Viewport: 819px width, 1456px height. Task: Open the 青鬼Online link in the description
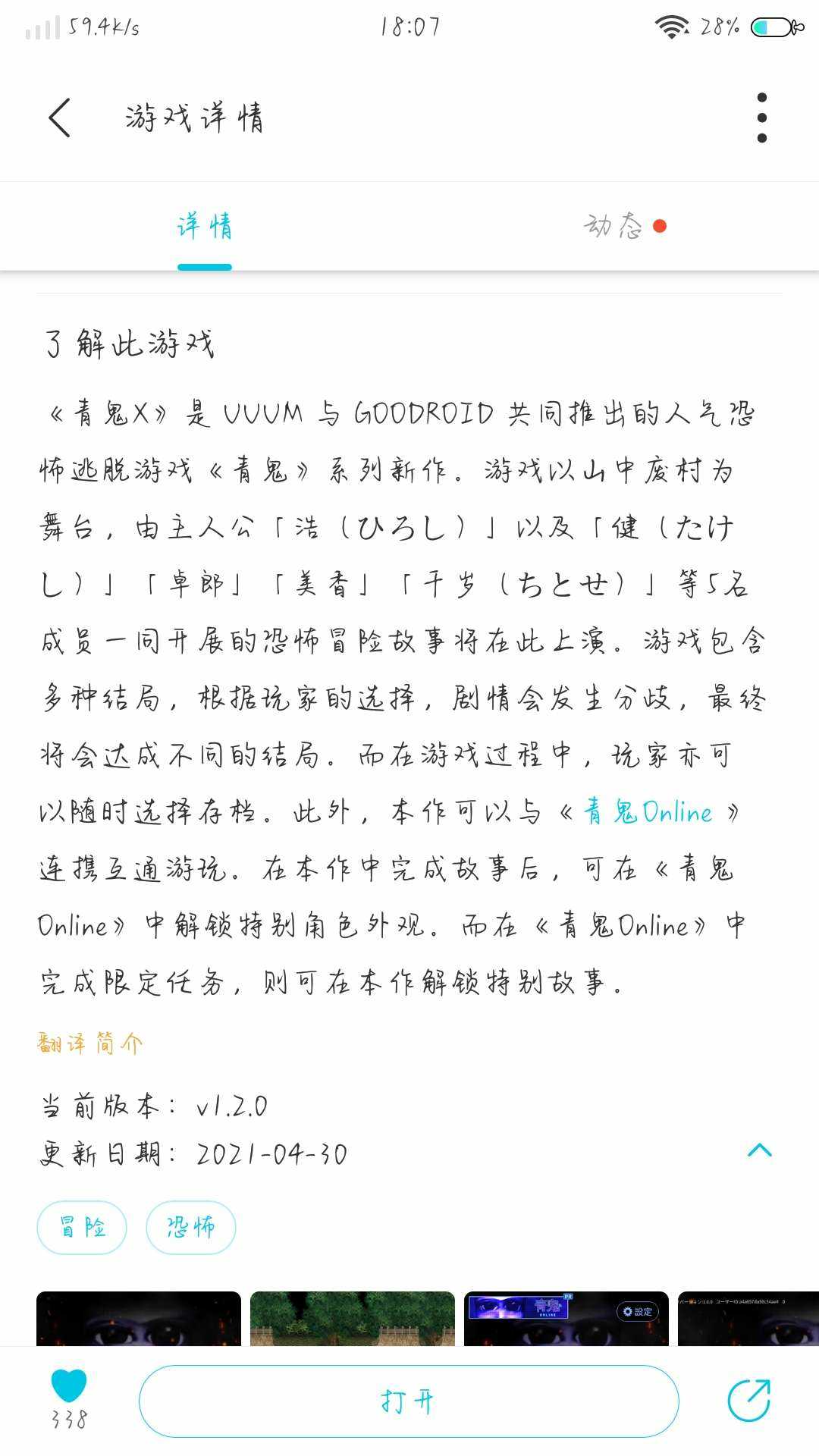click(648, 812)
